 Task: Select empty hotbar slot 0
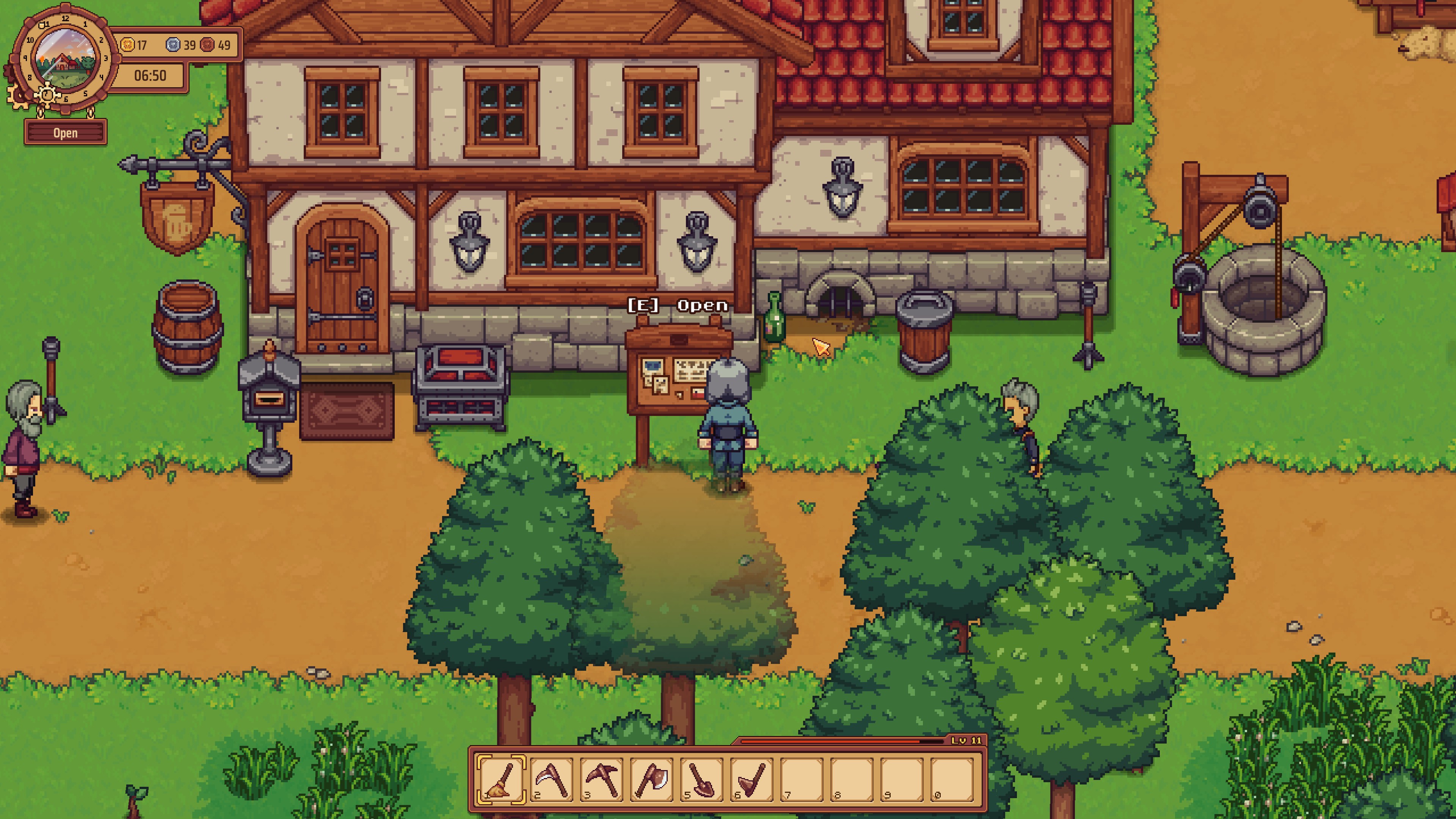coord(952,779)
